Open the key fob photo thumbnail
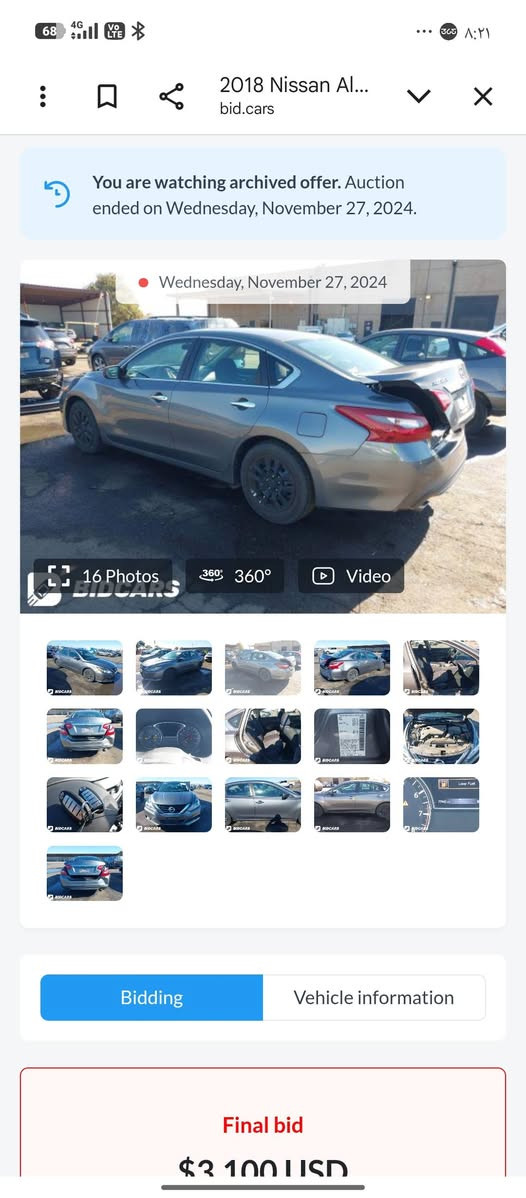 tap(85, 805)
